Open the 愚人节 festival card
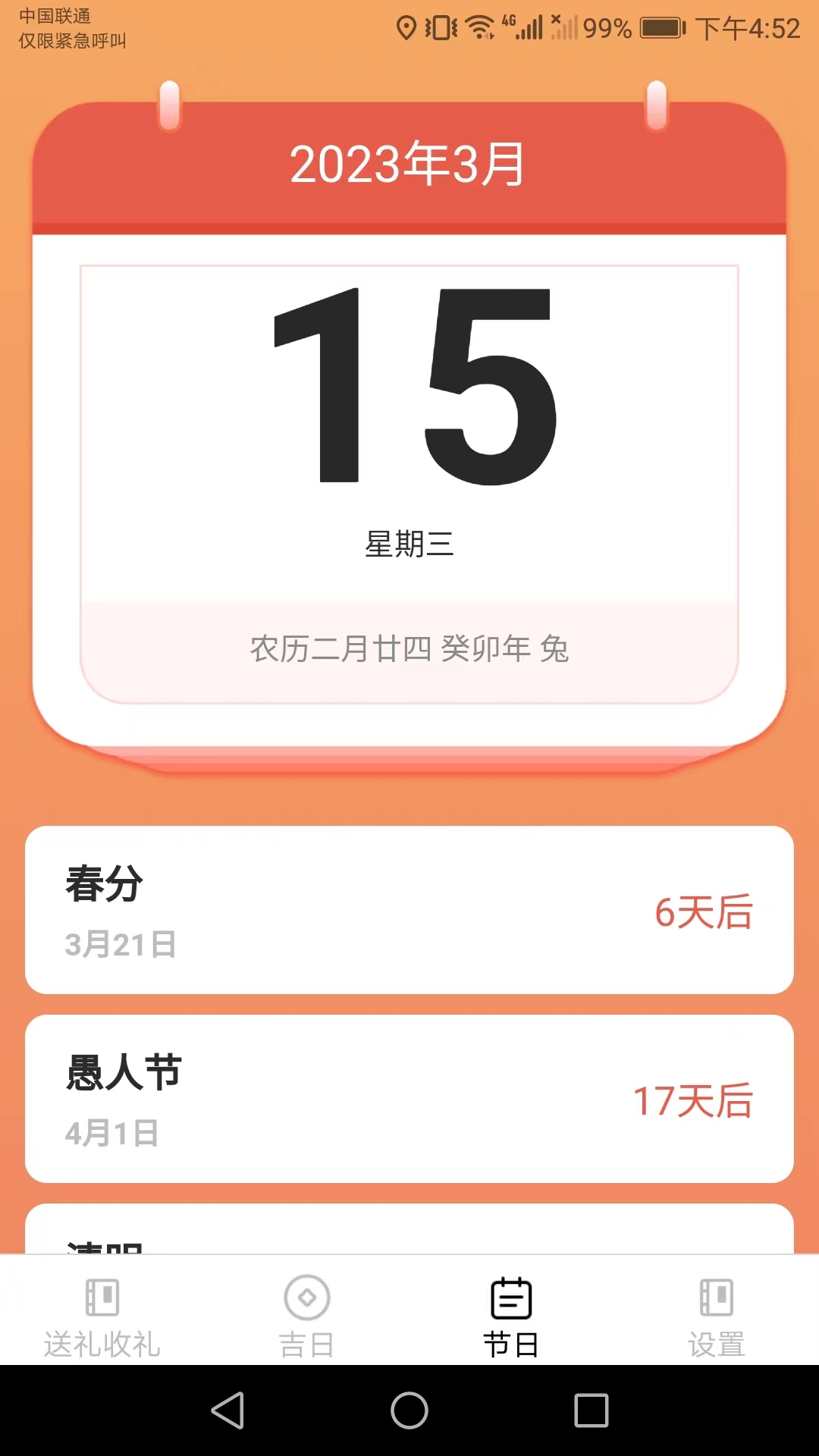The image size is (819, 1456). pos(409,1099)
